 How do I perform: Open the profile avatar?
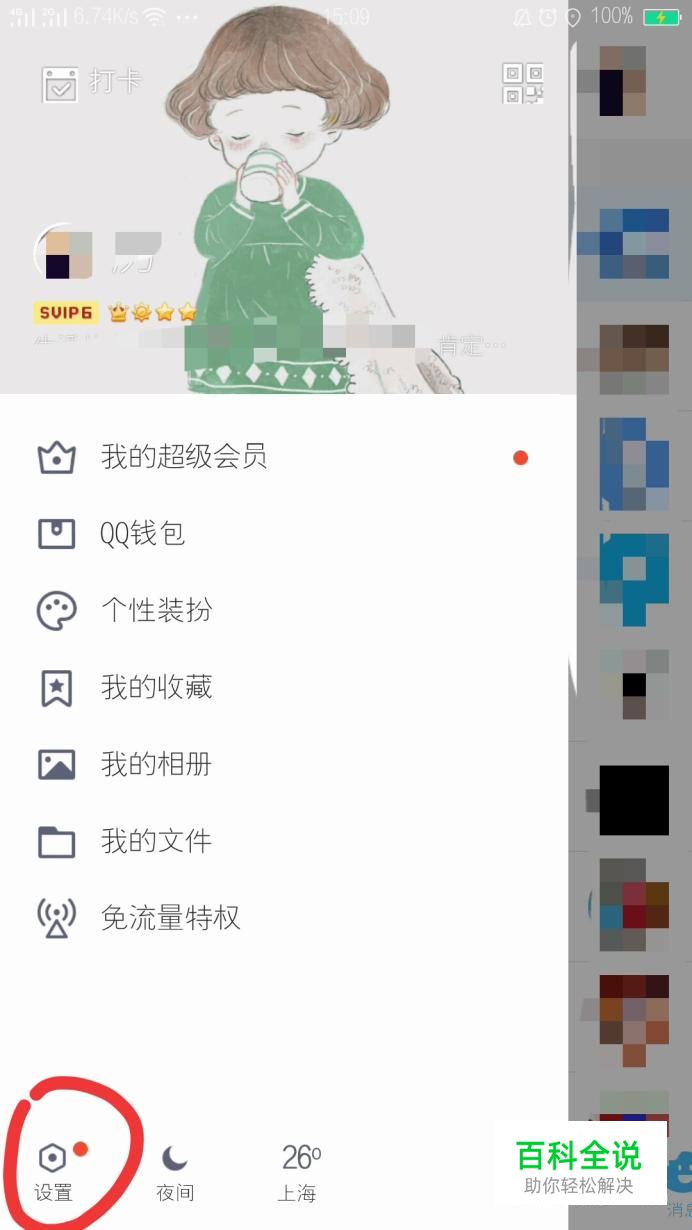tap(66, 254)
